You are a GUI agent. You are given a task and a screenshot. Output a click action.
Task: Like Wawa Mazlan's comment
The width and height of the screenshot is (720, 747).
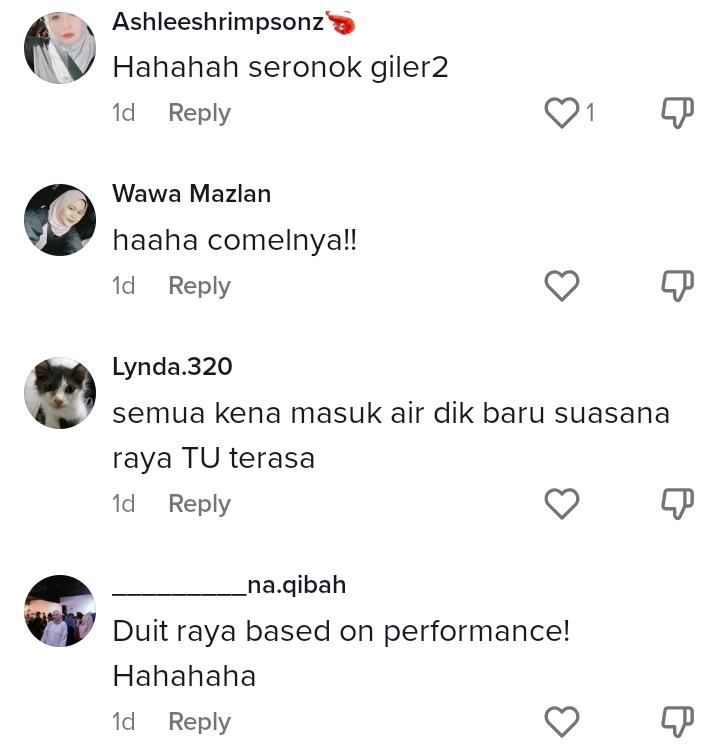[562, 286]
